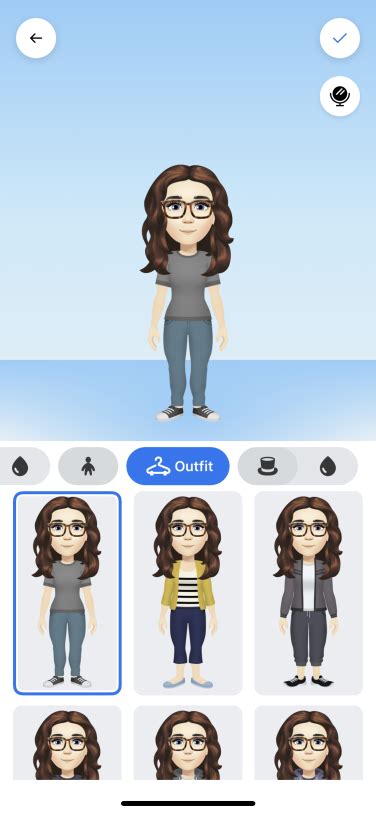Open the mirror preview button

coord(340,96)
